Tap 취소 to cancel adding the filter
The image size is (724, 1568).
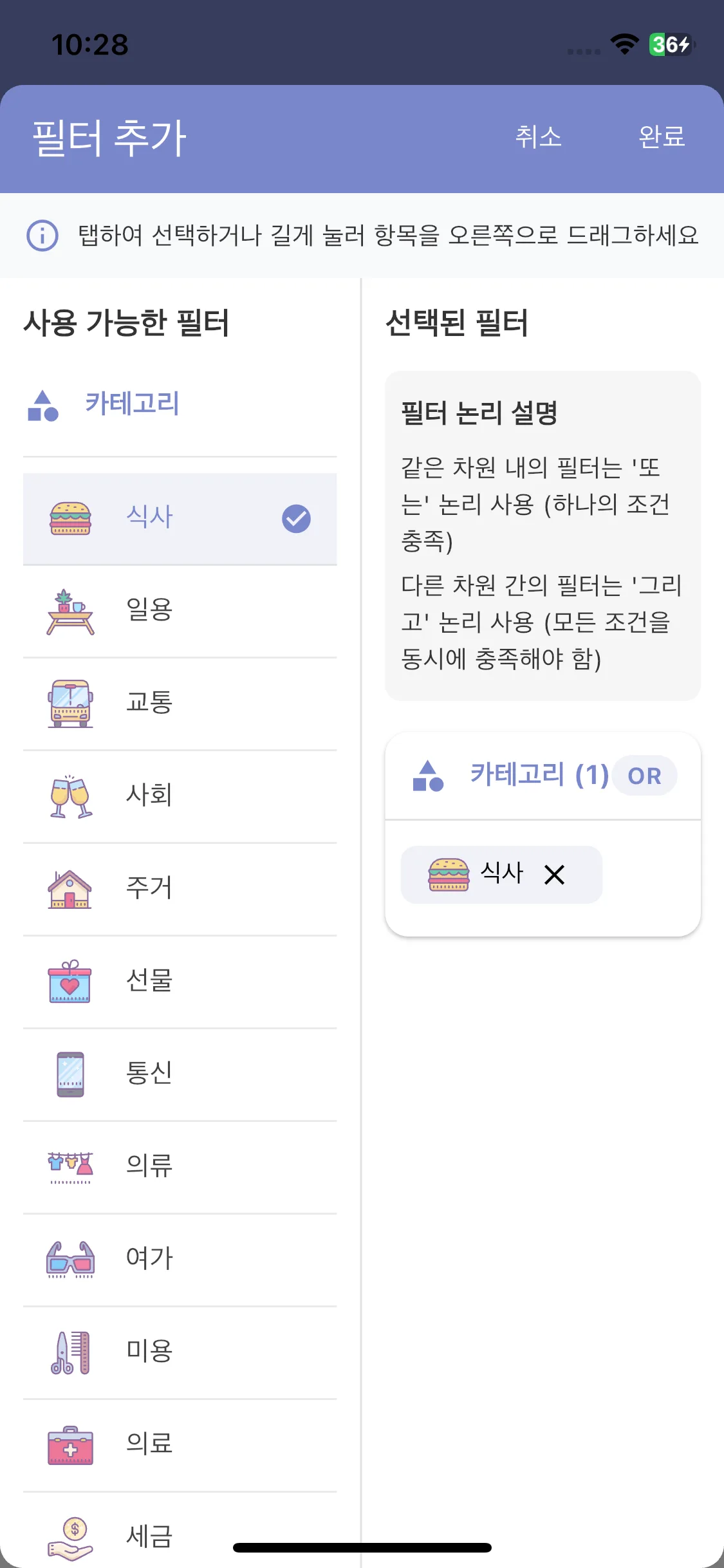538,136
